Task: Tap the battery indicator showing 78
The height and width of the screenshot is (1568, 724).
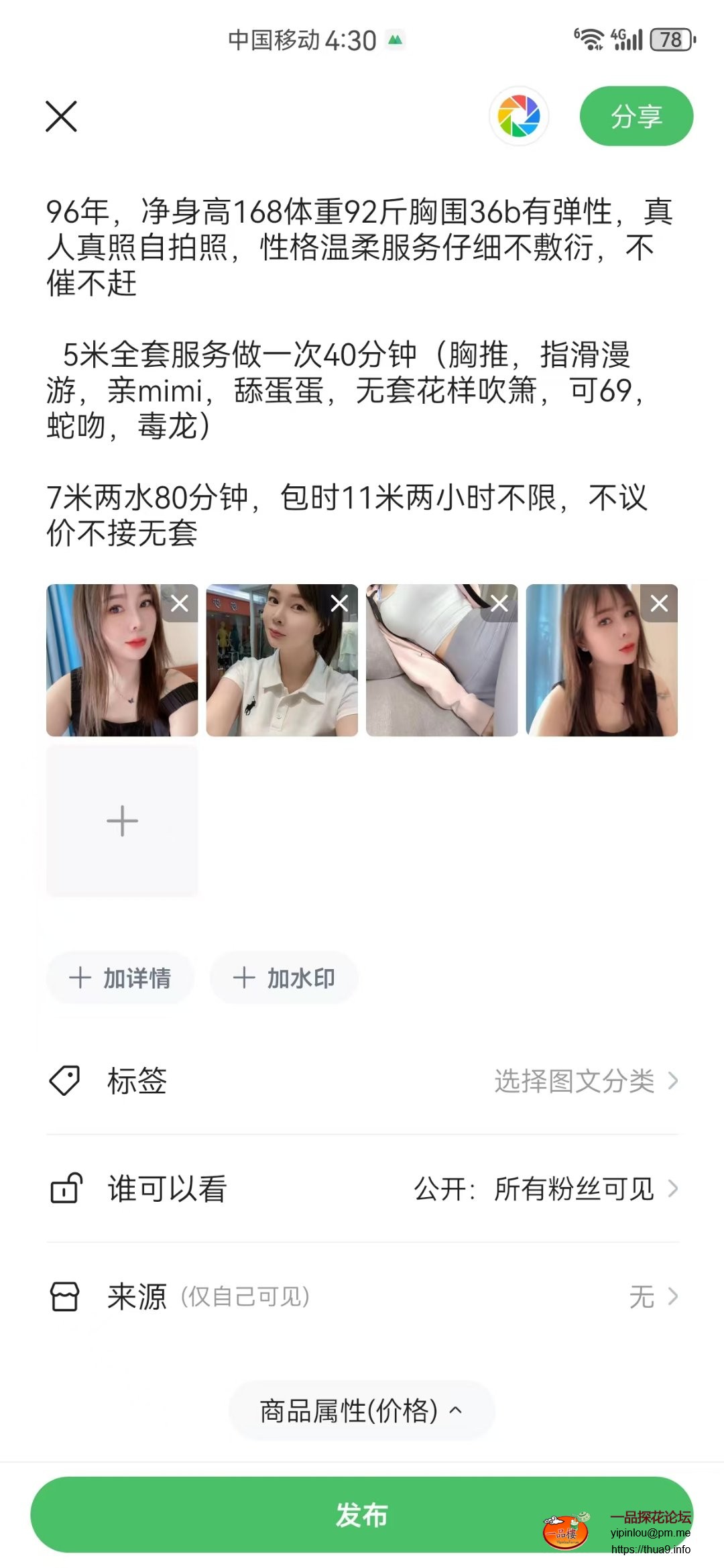Action: (x=669, y=38)
